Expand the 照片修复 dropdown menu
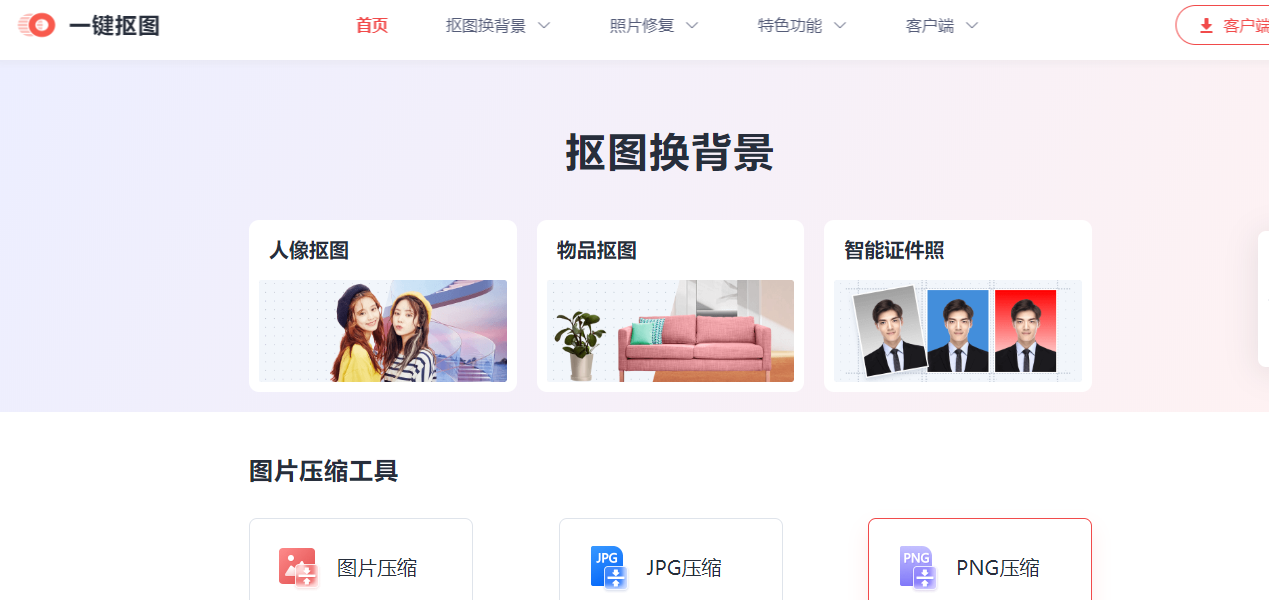 653,26
